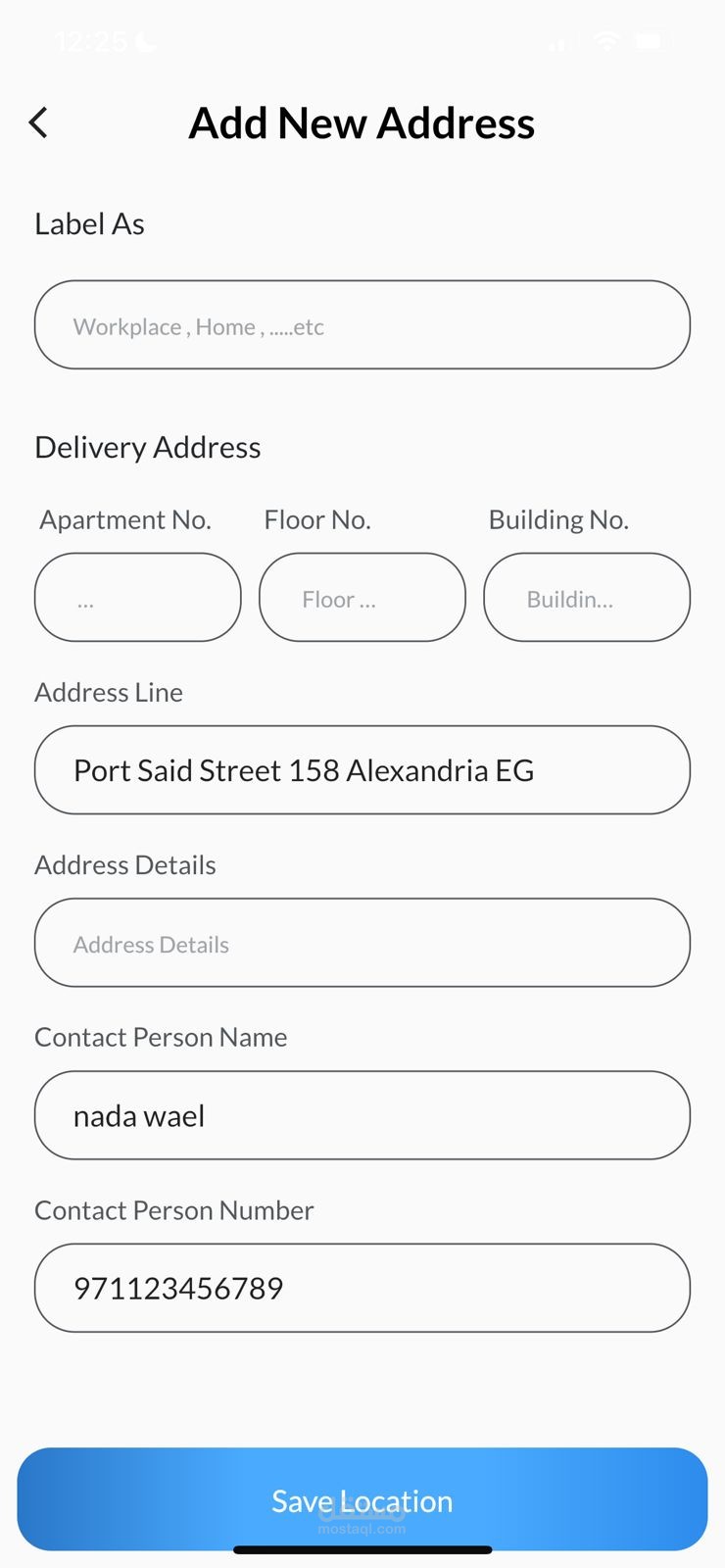Focus the Apartment No. field
This screenshot has width=725, height=1568.
tap(138, 597)
